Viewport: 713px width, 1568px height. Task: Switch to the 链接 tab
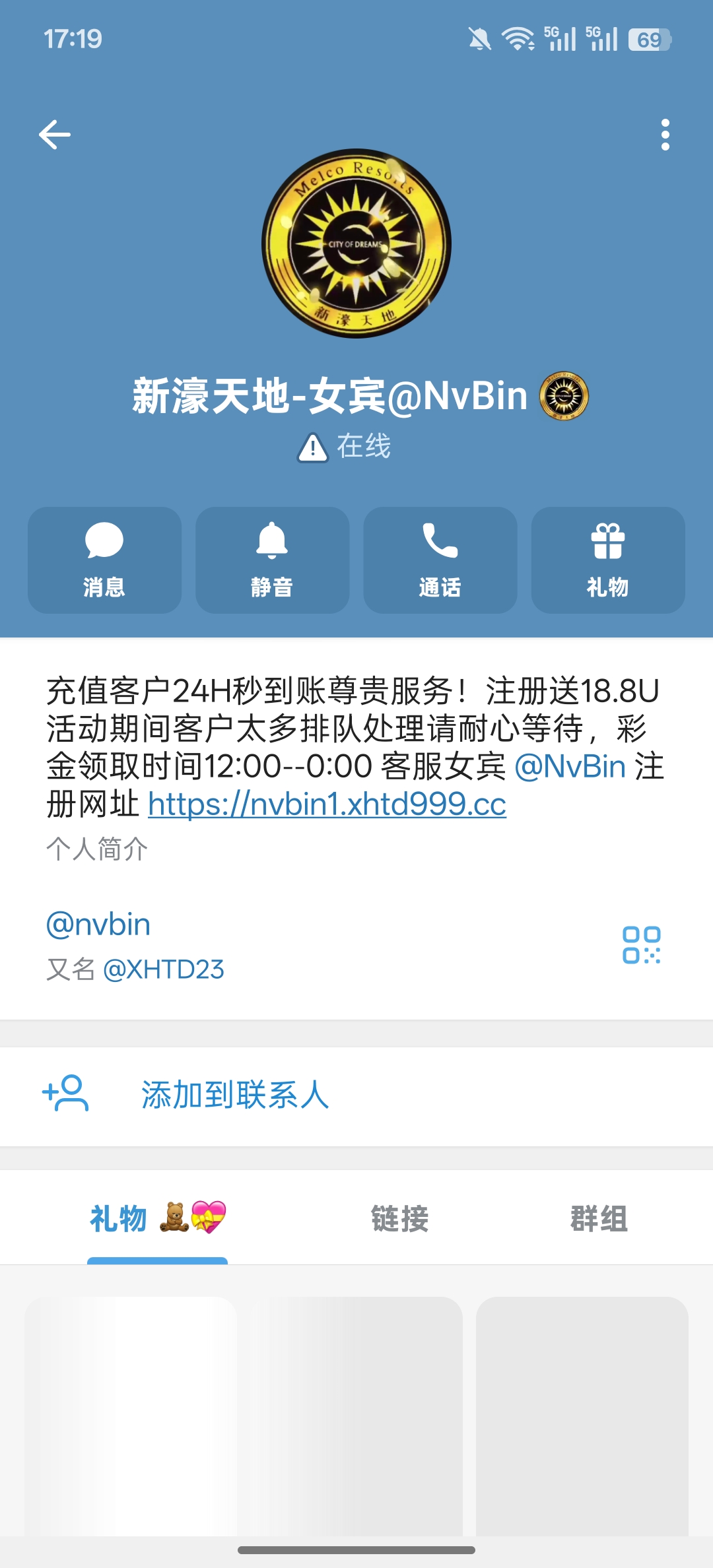point(398,1220)
